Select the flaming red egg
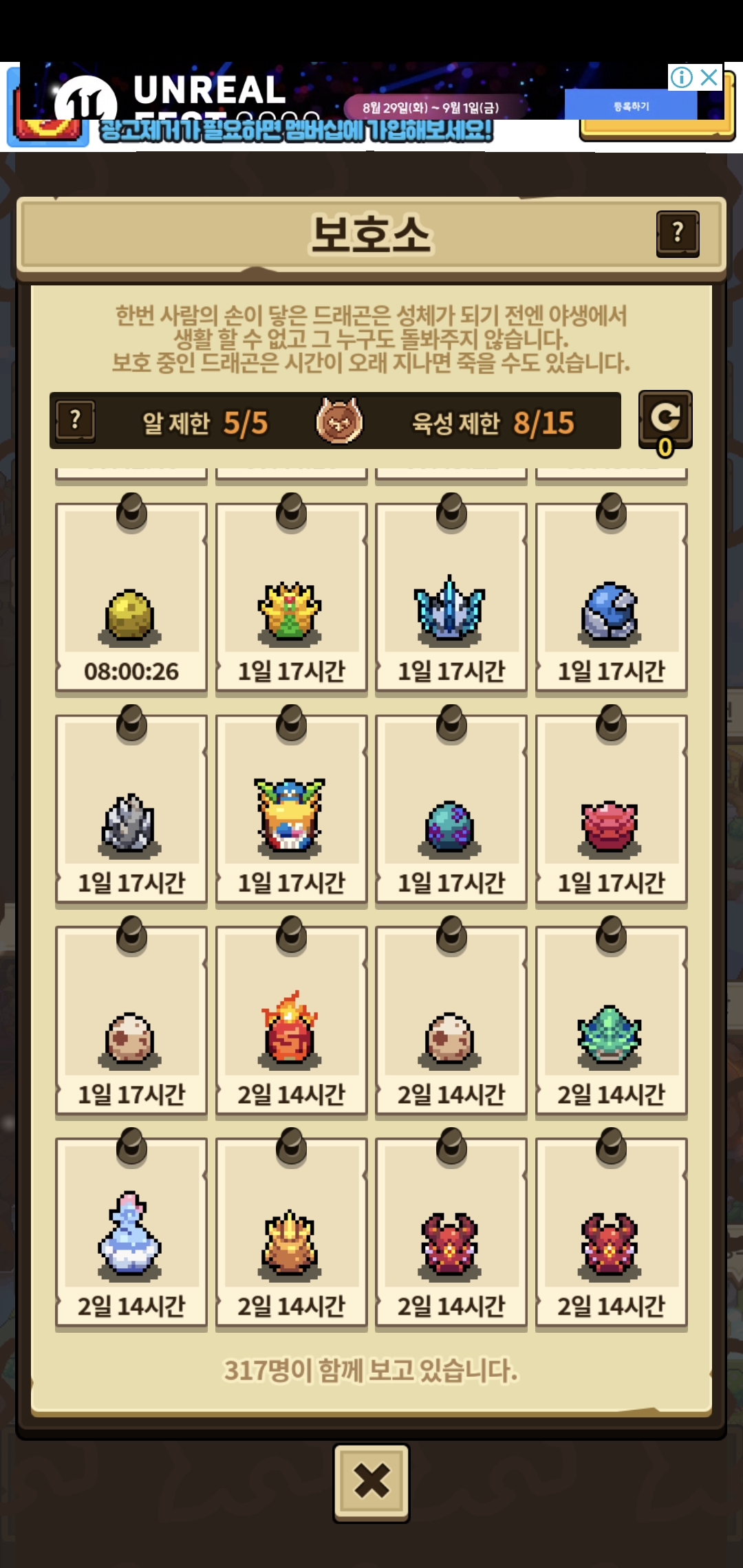This screenshot has width=743, height=1568. click(291, 1022)
